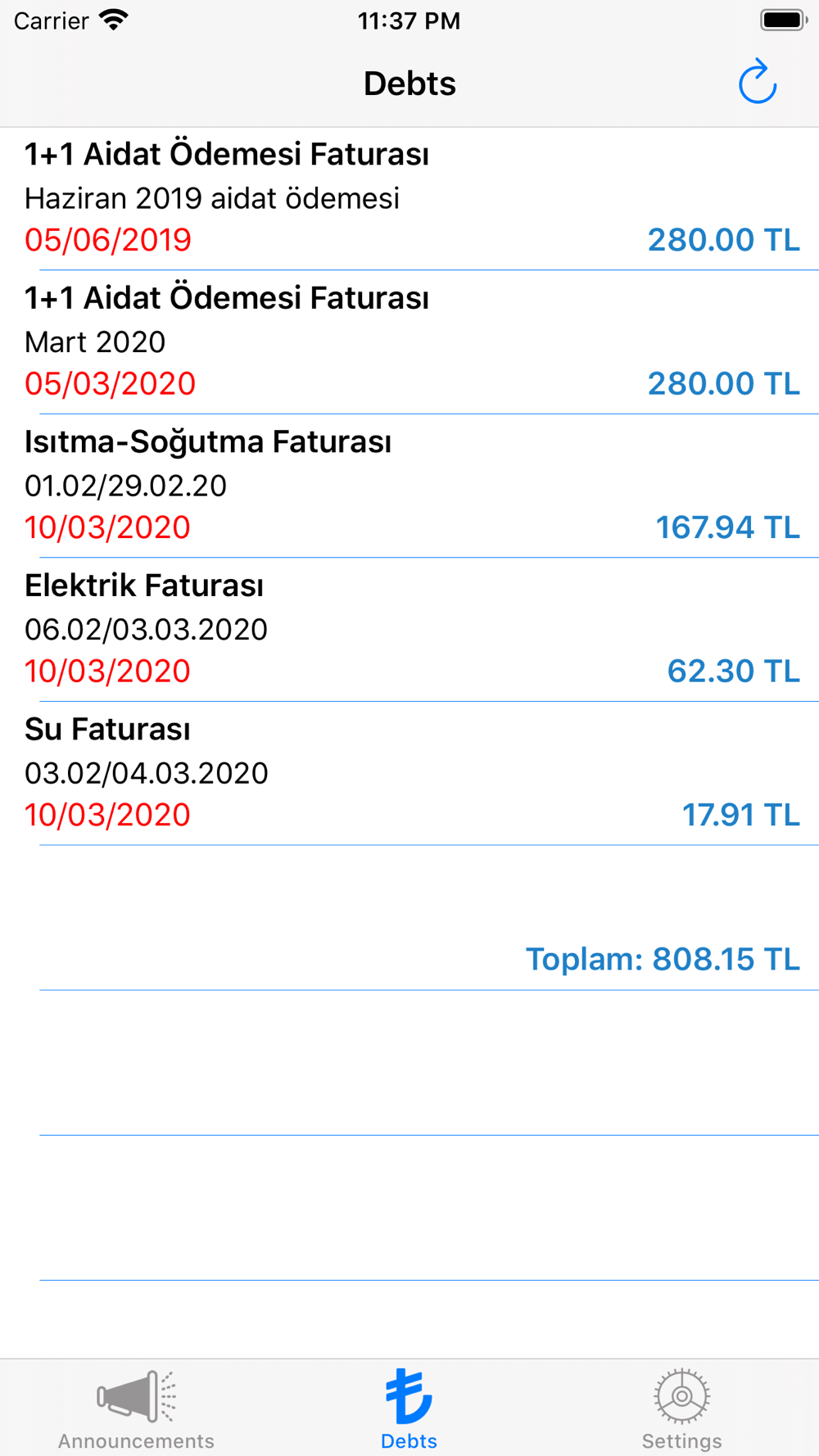Screen dimensions: 819x1456
Task: Switch to the Announcements tab
Action: 136,1409
